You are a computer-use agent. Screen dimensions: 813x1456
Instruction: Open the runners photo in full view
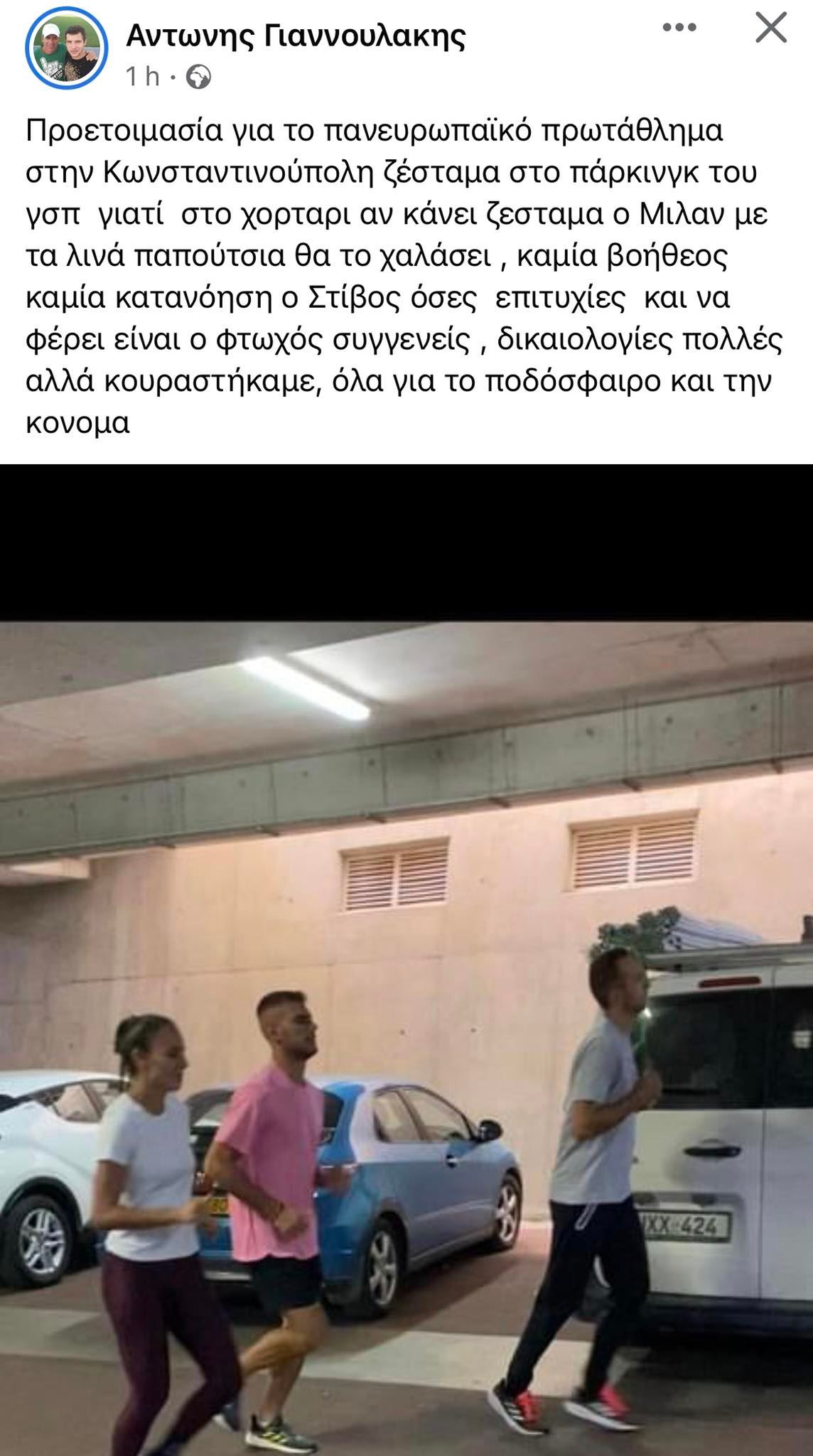[x=406, y=1038]
